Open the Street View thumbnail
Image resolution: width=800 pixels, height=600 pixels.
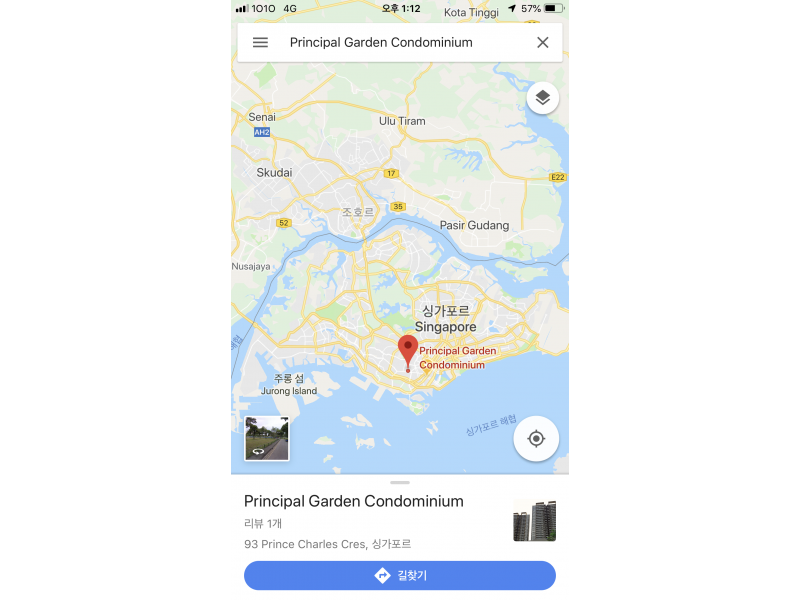[267, 439]
